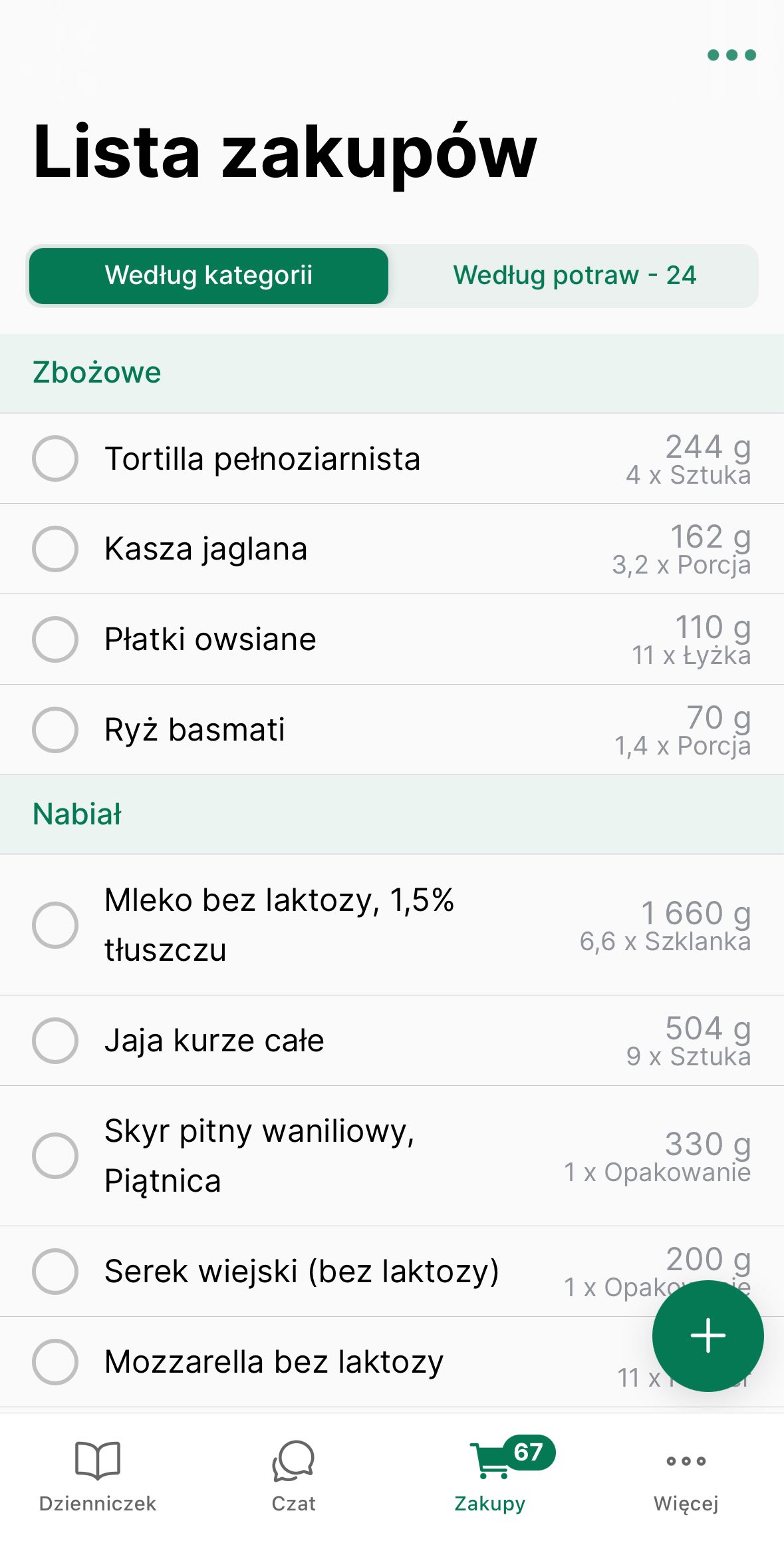The height and width of the screenshot is (1563, 784).
Task: Open the three-dot overflow menu
Action: pyautogui.click(x=731, y=55)
